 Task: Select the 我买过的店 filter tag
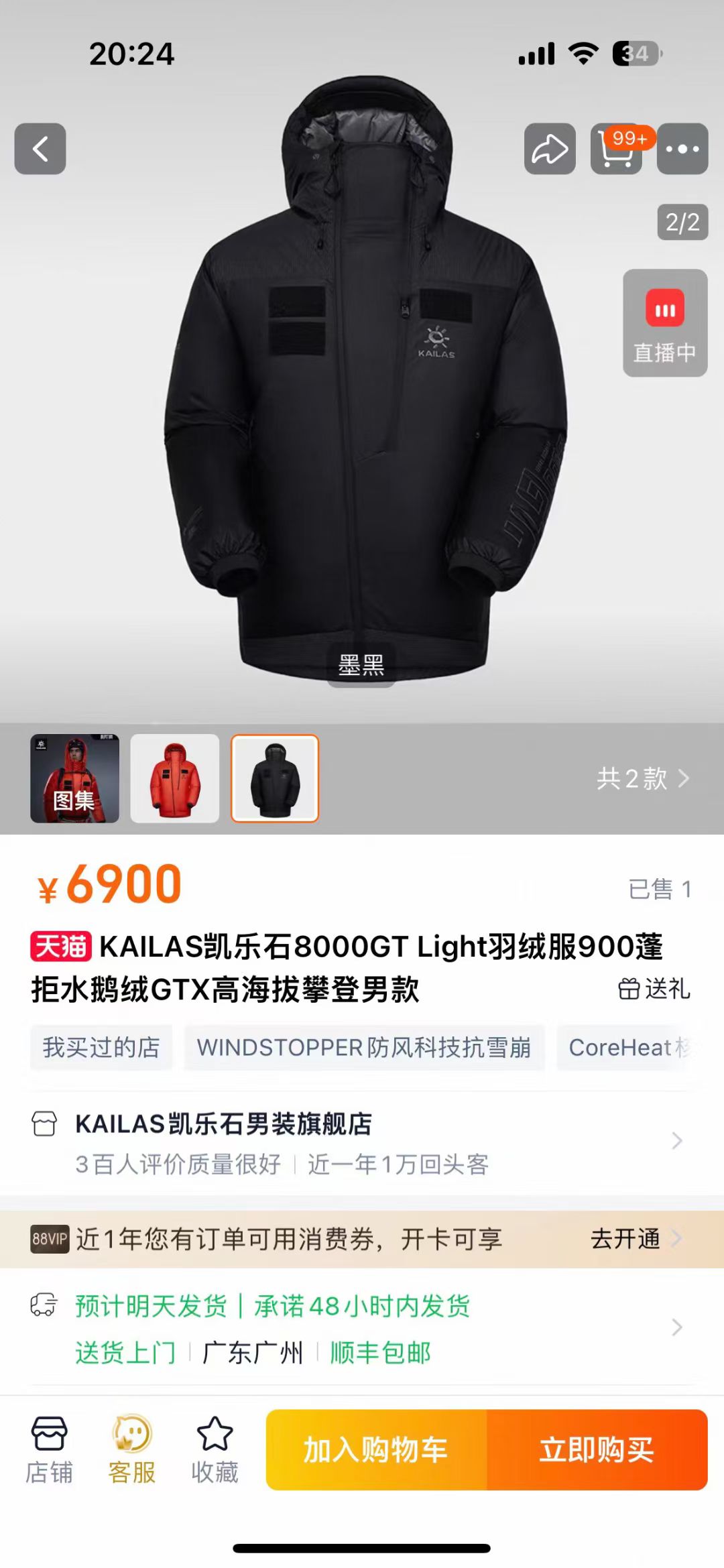click(x=101, y=1048)
